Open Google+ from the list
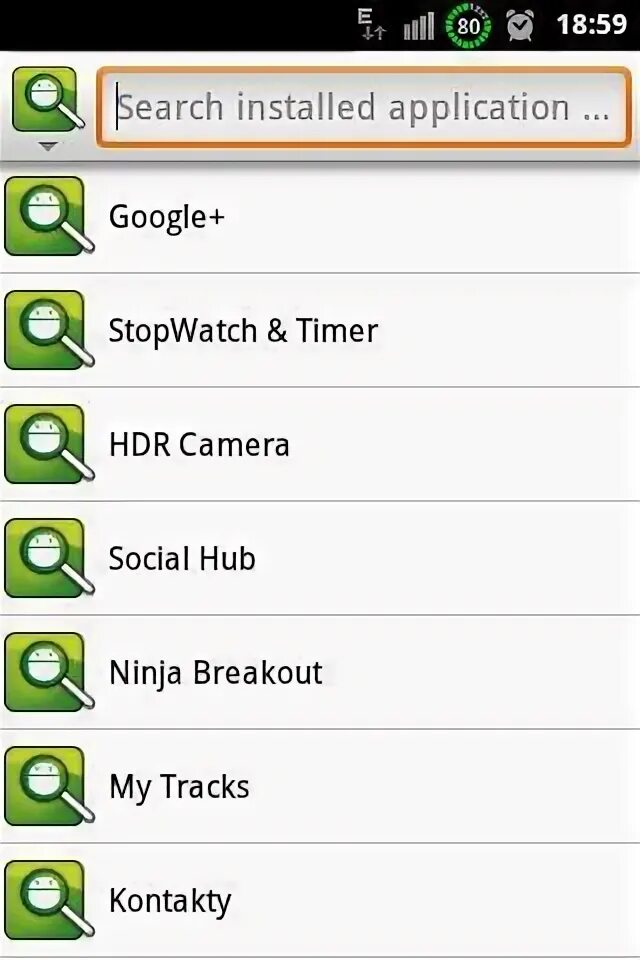The width and height of the screenshot is (640, 960). (320, 216)
